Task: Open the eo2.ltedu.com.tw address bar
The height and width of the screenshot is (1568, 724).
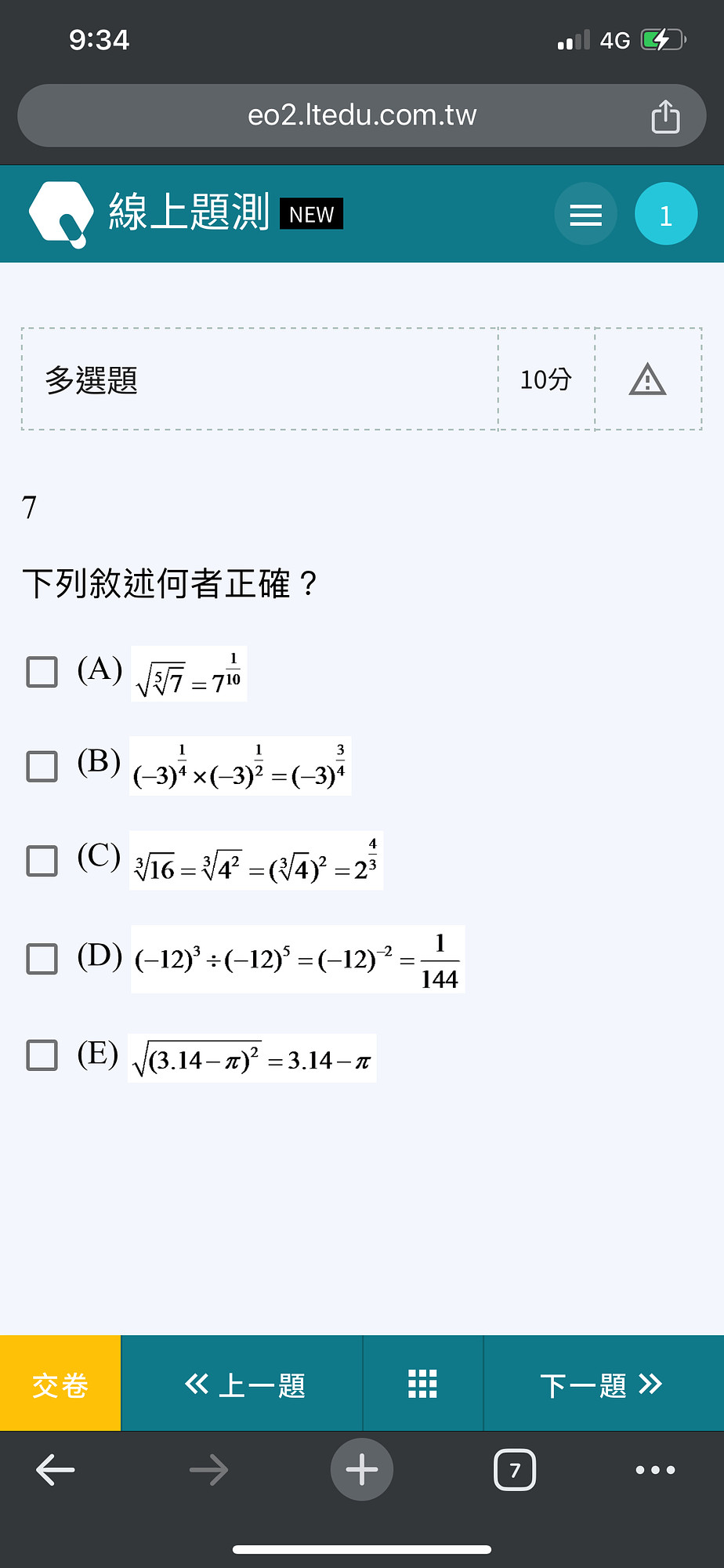Action: click(362, 115)
